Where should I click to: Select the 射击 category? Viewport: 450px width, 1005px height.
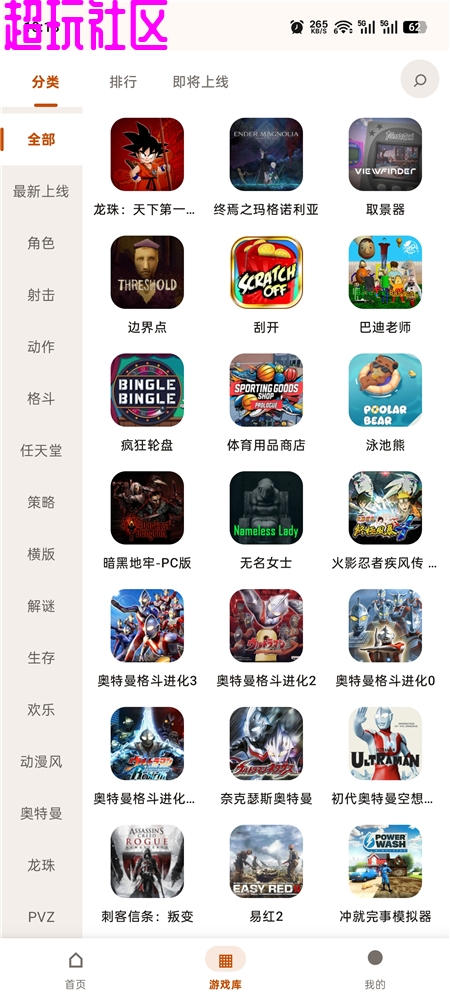click(41, 295)
